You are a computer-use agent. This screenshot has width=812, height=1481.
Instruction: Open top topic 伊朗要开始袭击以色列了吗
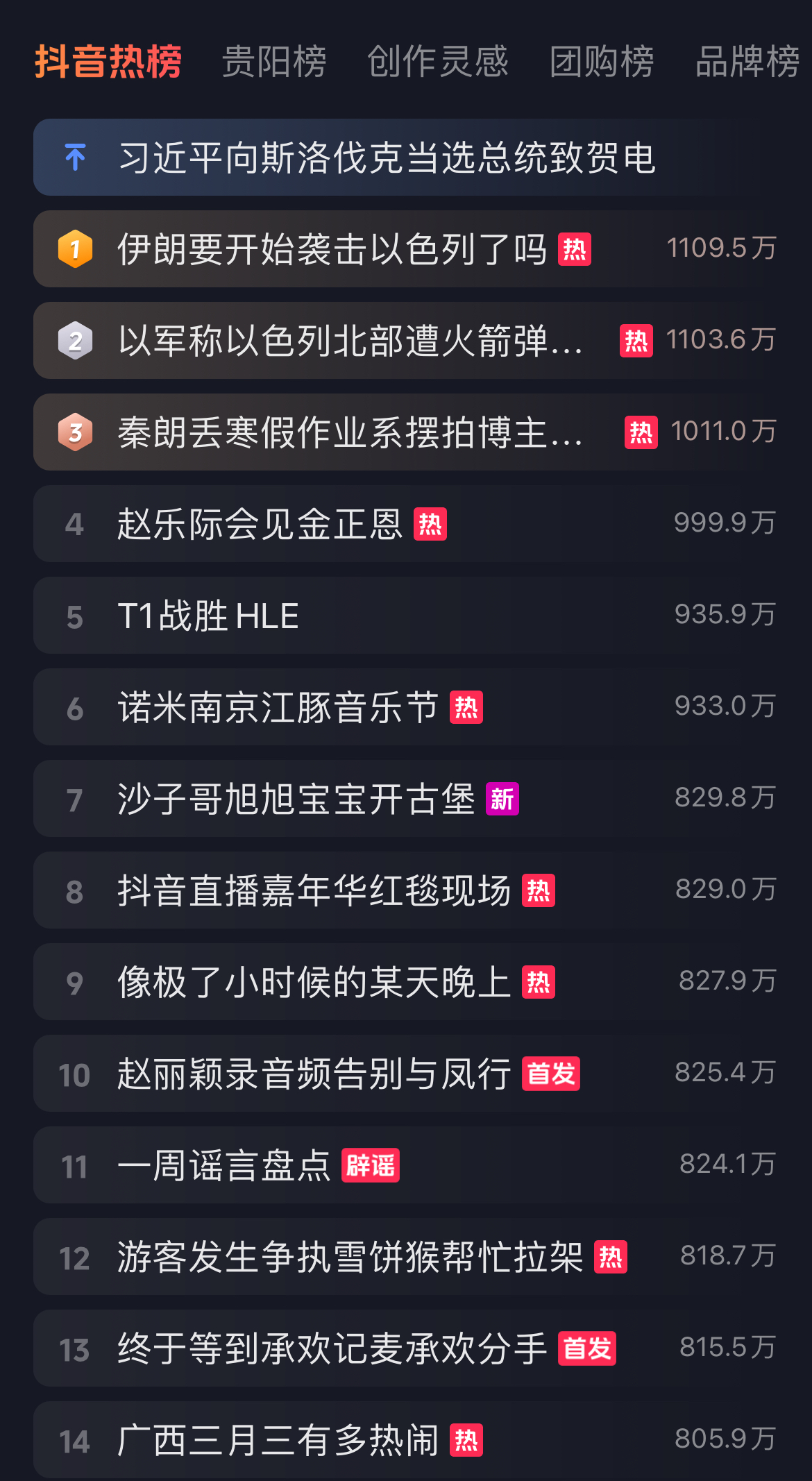point(406,248)
